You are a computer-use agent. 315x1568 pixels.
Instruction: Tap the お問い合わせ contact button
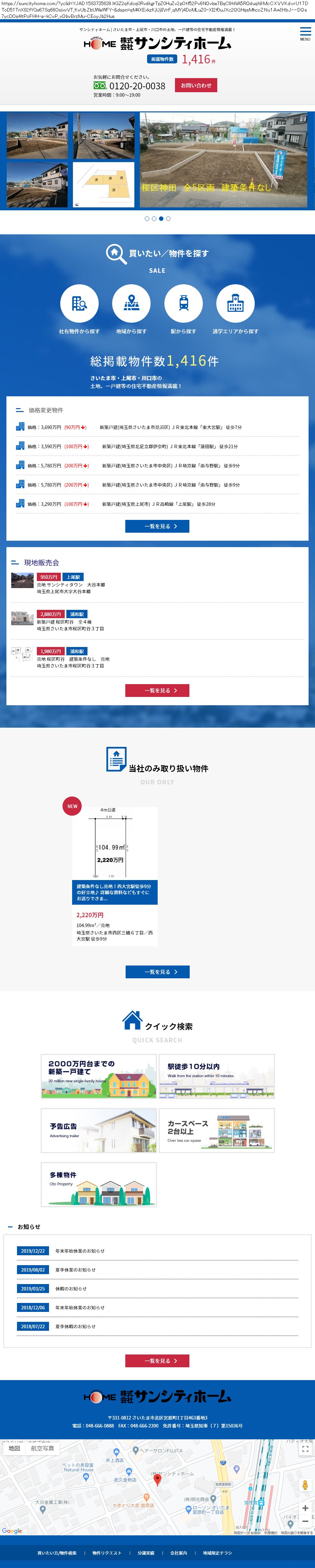[195, 85]
